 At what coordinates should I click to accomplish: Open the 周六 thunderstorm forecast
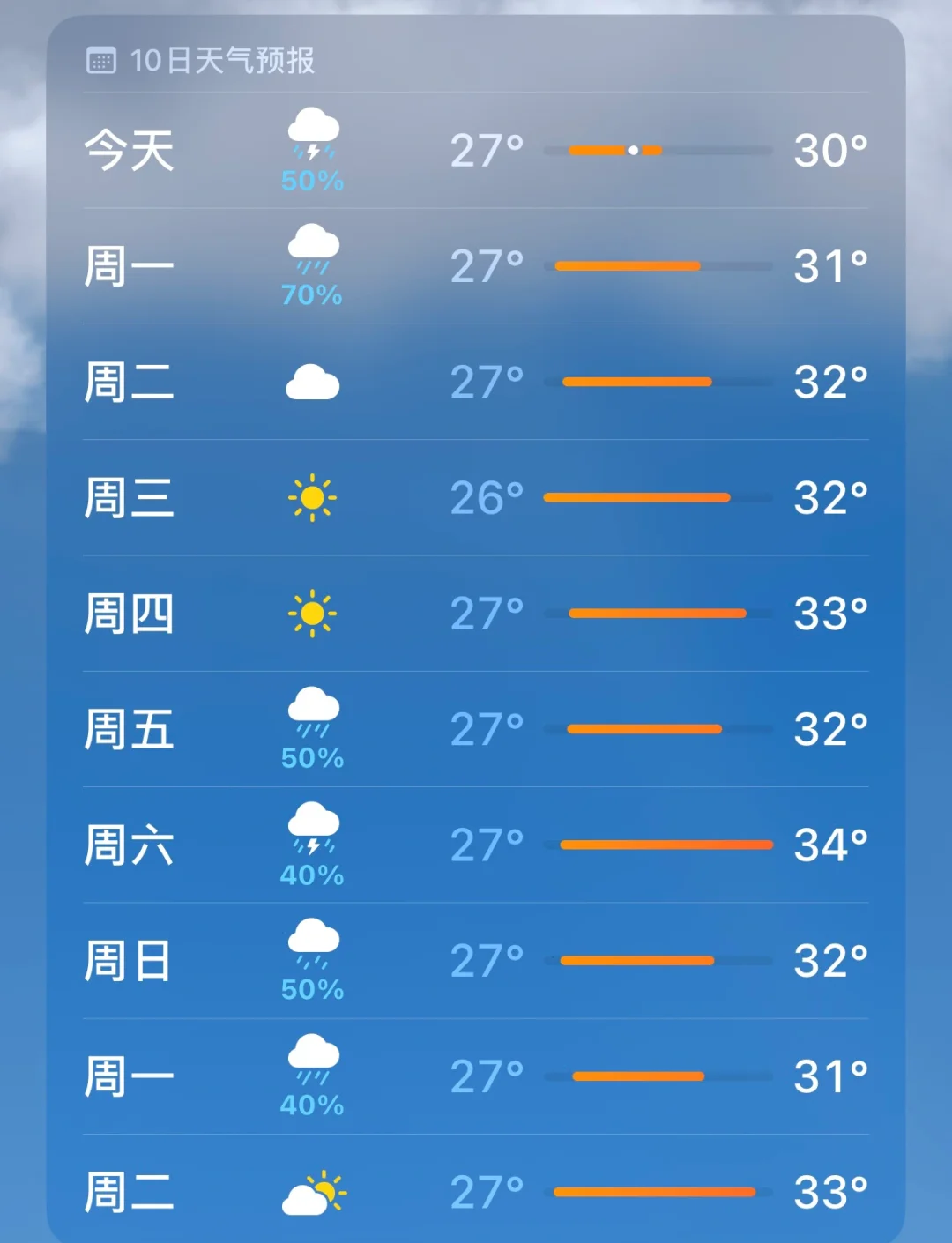click(x=476, y=845)
